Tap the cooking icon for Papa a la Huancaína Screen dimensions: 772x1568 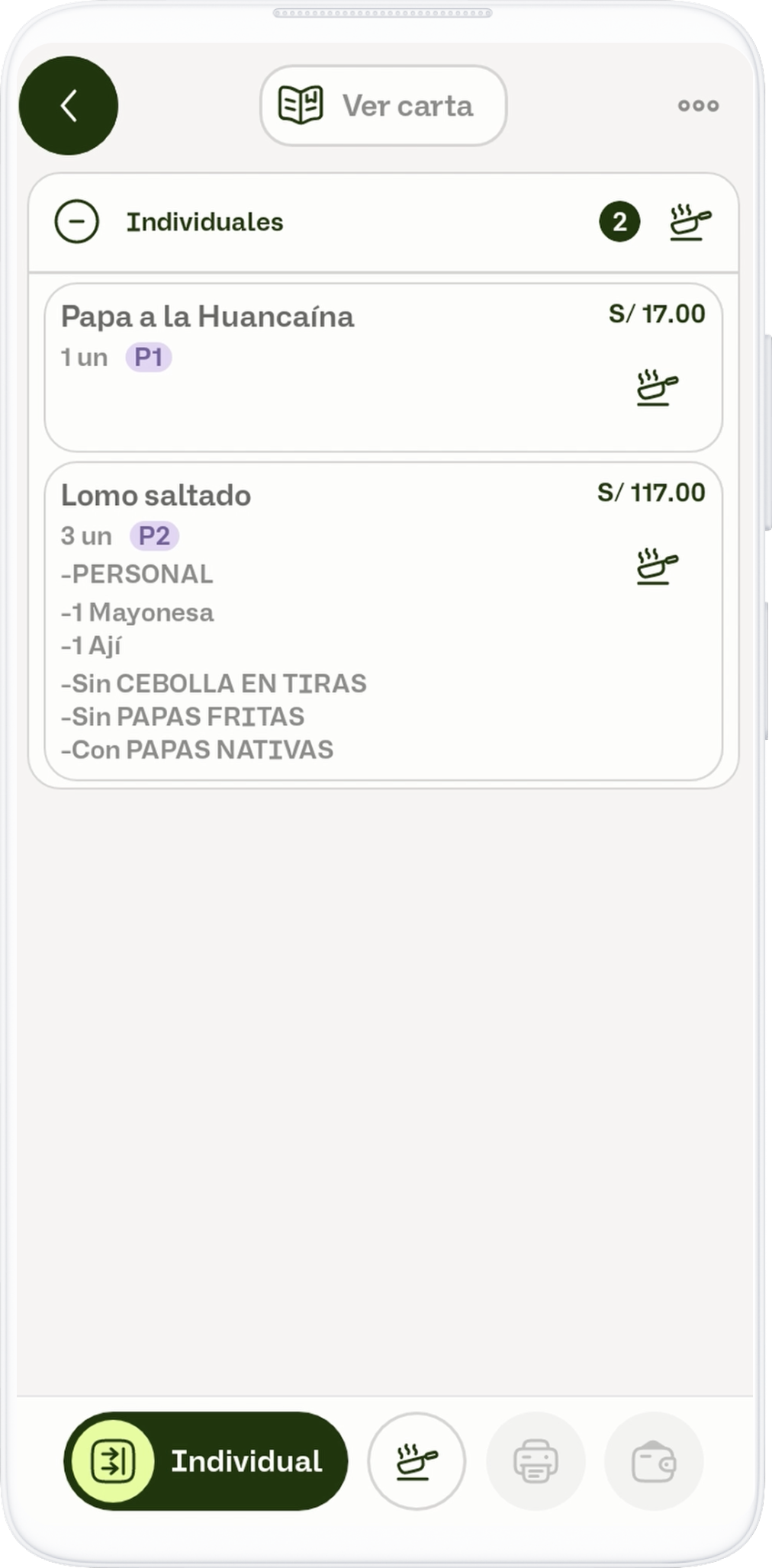pos(657,387)
